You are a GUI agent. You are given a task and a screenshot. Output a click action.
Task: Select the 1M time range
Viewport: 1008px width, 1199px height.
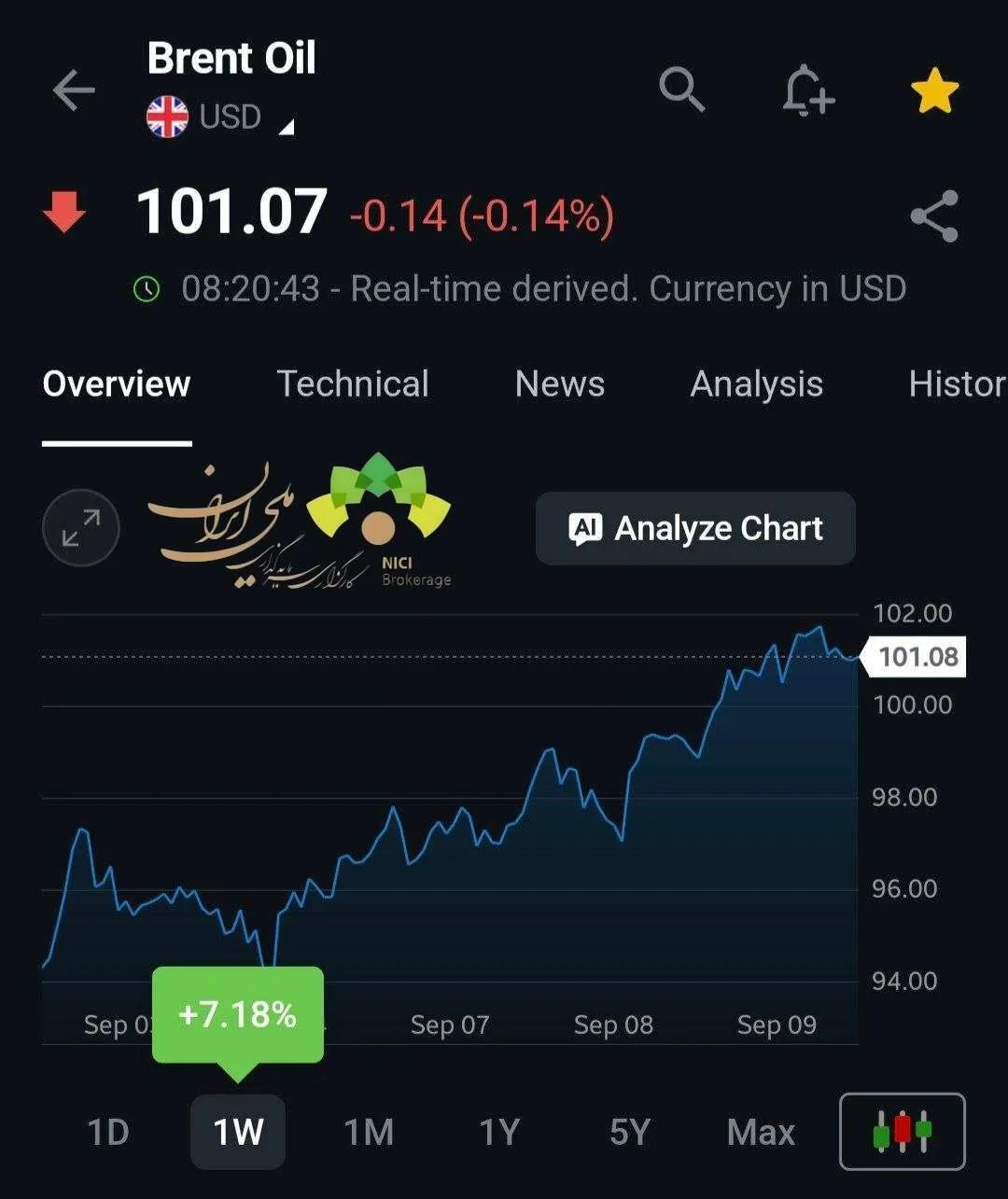(x=369, y=1132)
